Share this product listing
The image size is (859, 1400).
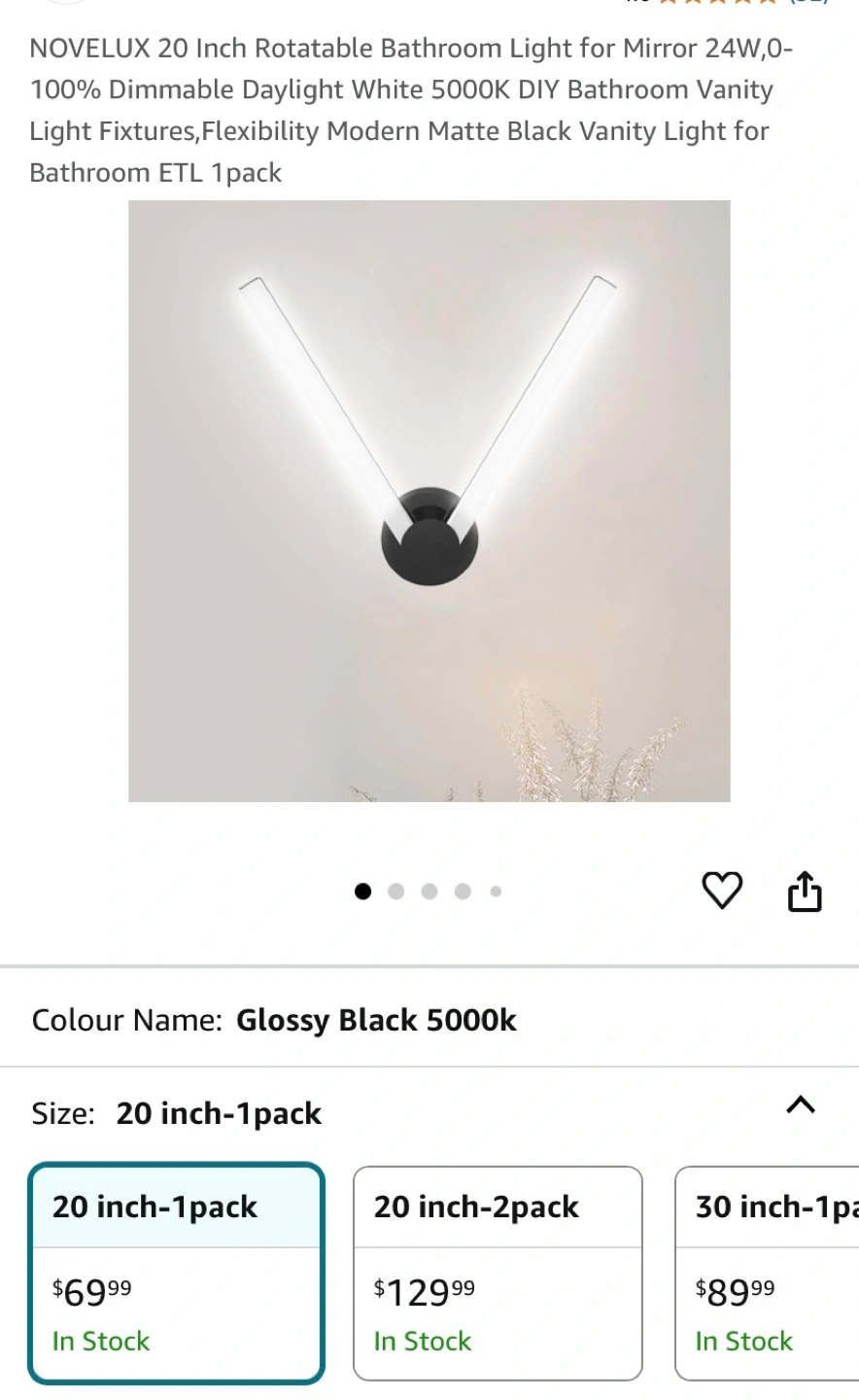805,891
